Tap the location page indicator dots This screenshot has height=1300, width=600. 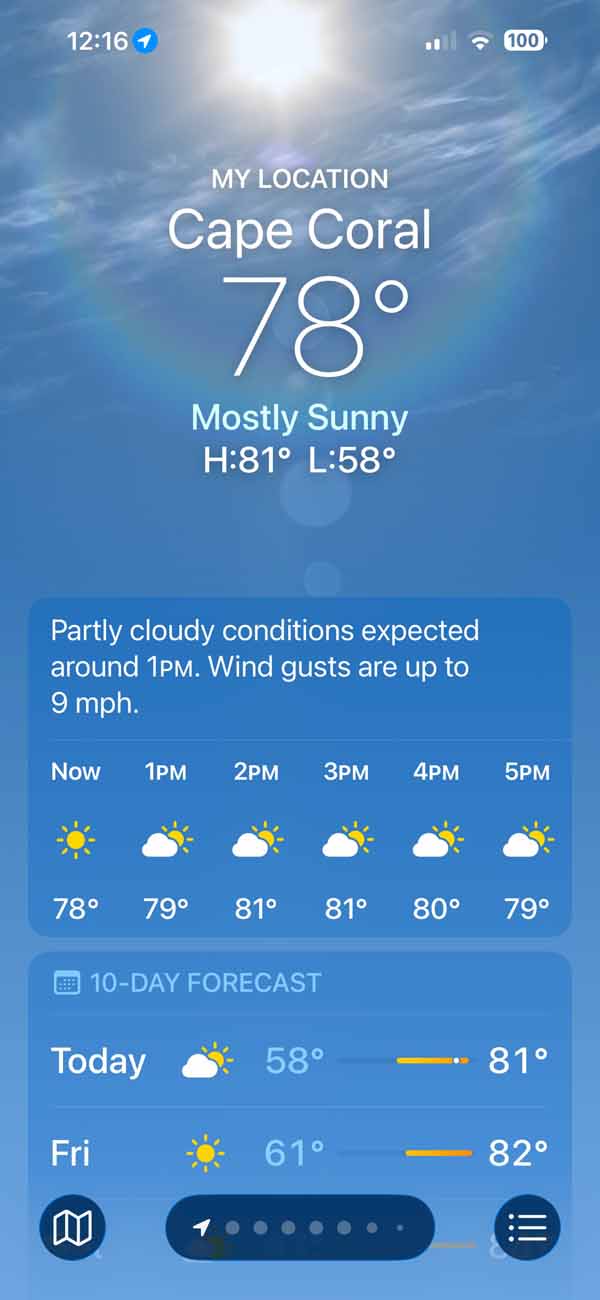click(300, 1227)
